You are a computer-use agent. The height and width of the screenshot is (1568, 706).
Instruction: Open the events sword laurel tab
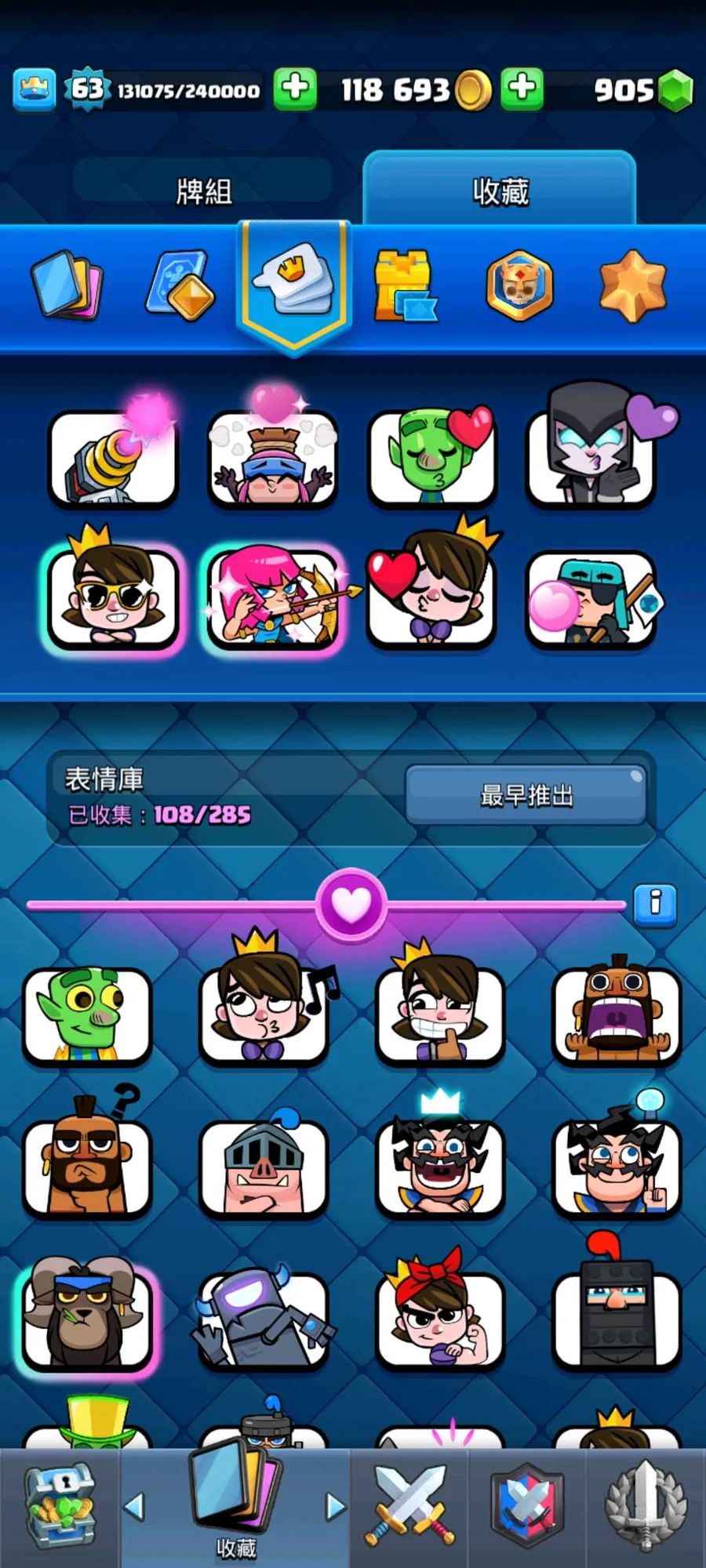point(645,1507)
